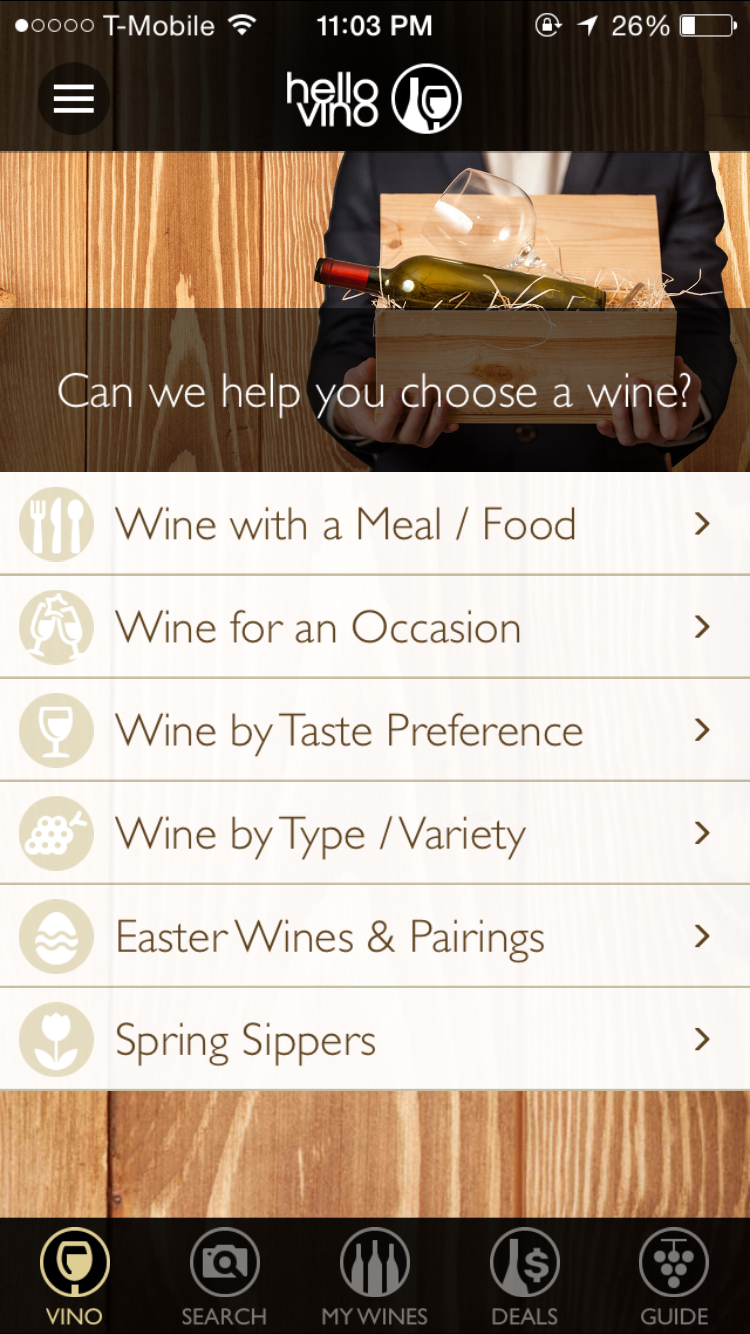Open the hamburger menu
Image resolution: width=750 pixels, height=1334 pixels.
pyautogui.click(x=73, y=99)
